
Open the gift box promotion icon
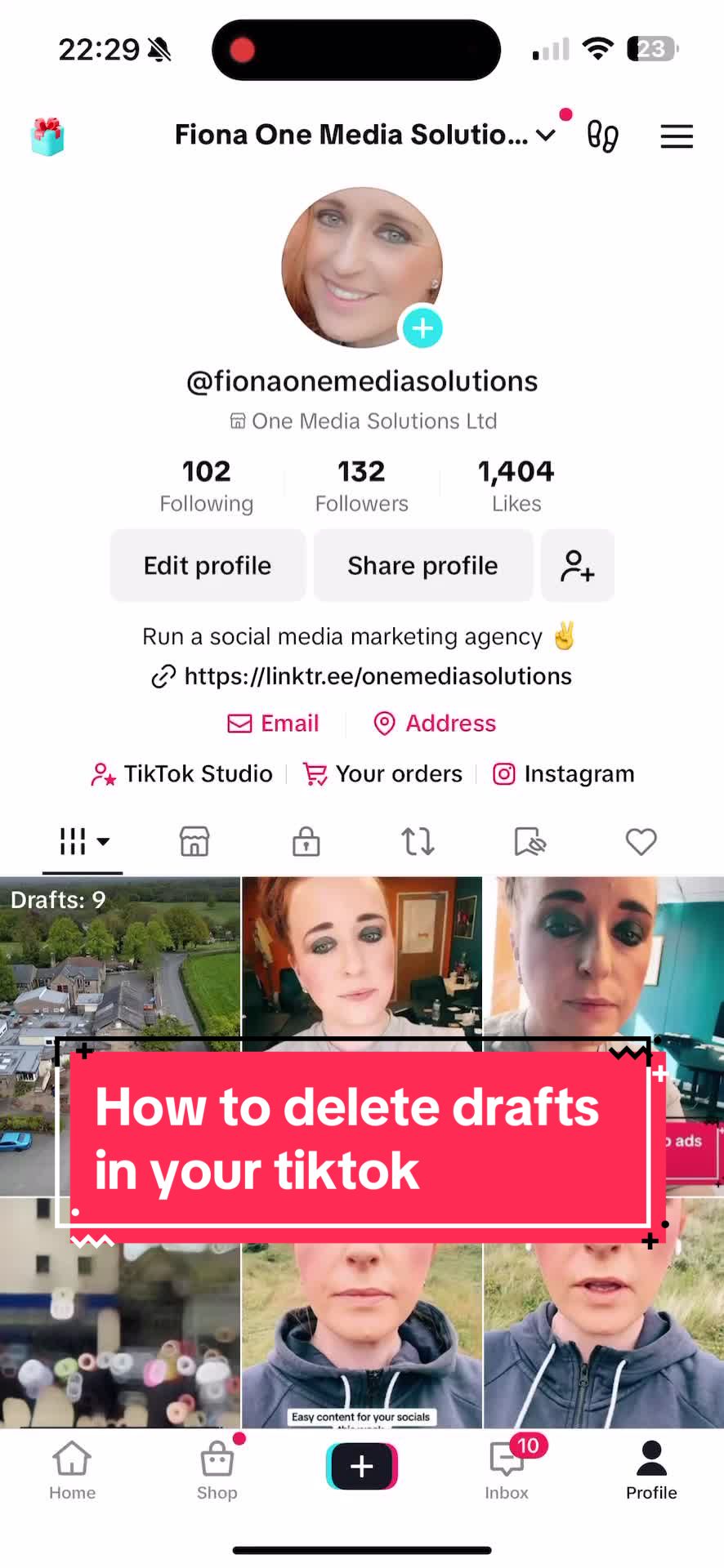[x=47, y=136]
